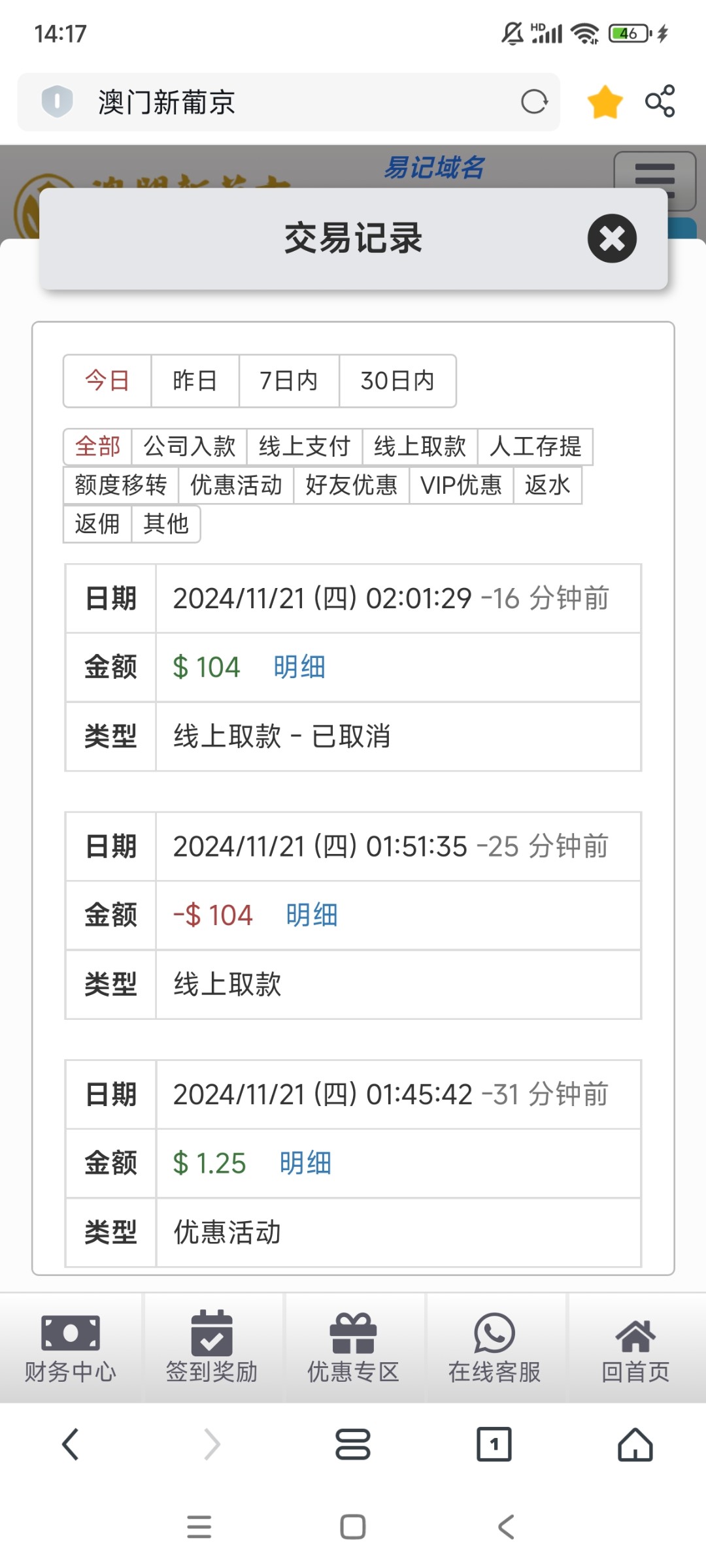
Task: Select the 30日内 date range
Action: pyautogui.click(x=397, y=381)
